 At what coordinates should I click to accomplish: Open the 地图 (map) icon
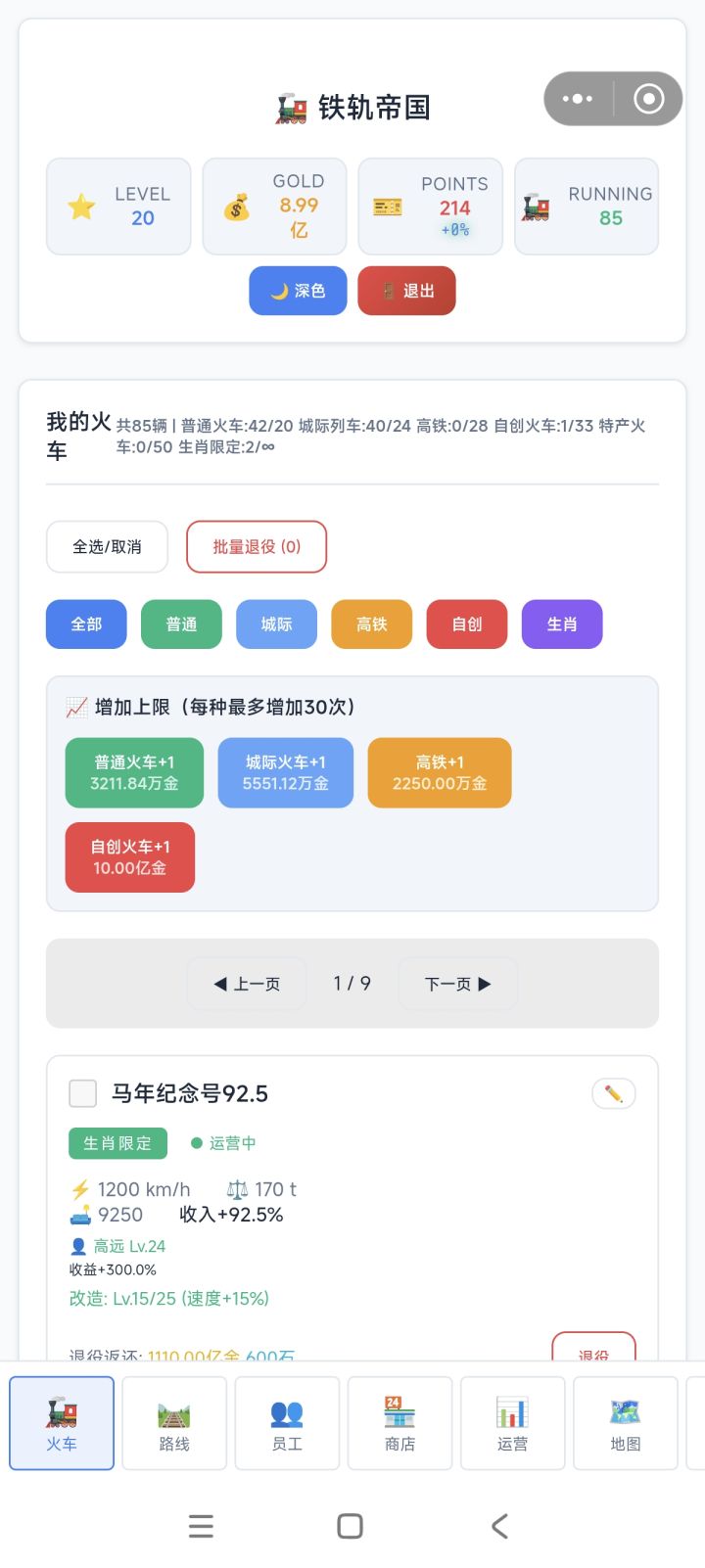tap(626, 1422)
